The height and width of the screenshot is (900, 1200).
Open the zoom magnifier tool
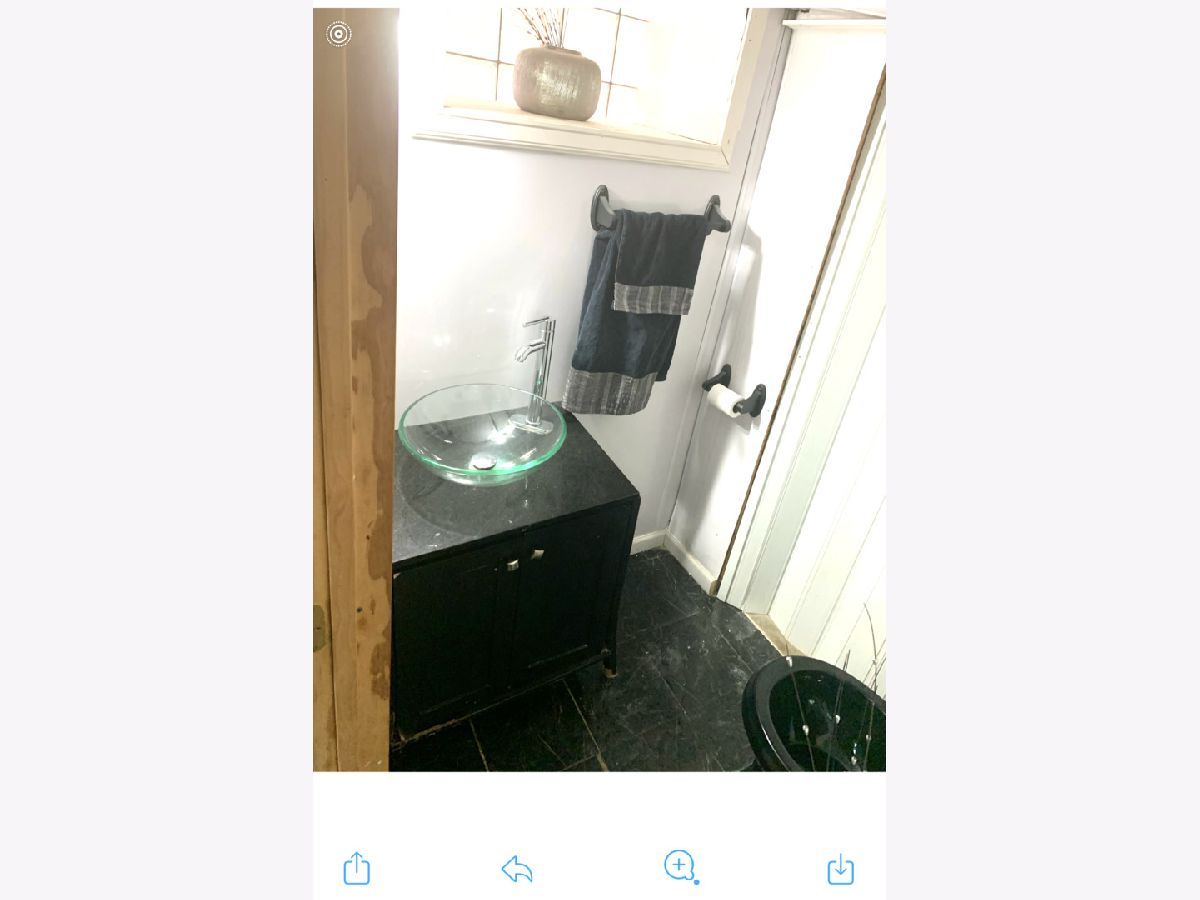[x=679, y=866]
